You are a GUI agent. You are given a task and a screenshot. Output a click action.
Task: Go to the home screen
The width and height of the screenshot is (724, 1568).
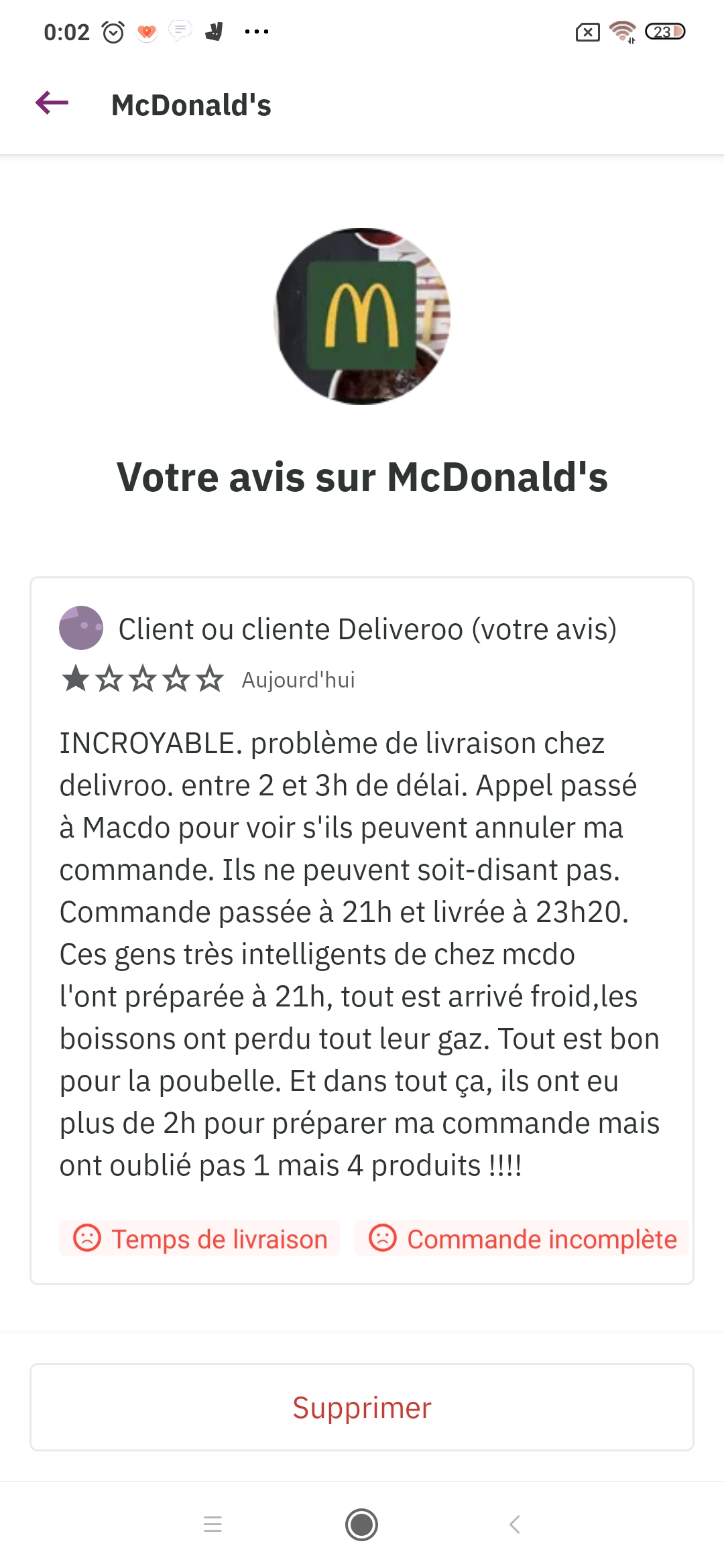362,1524
